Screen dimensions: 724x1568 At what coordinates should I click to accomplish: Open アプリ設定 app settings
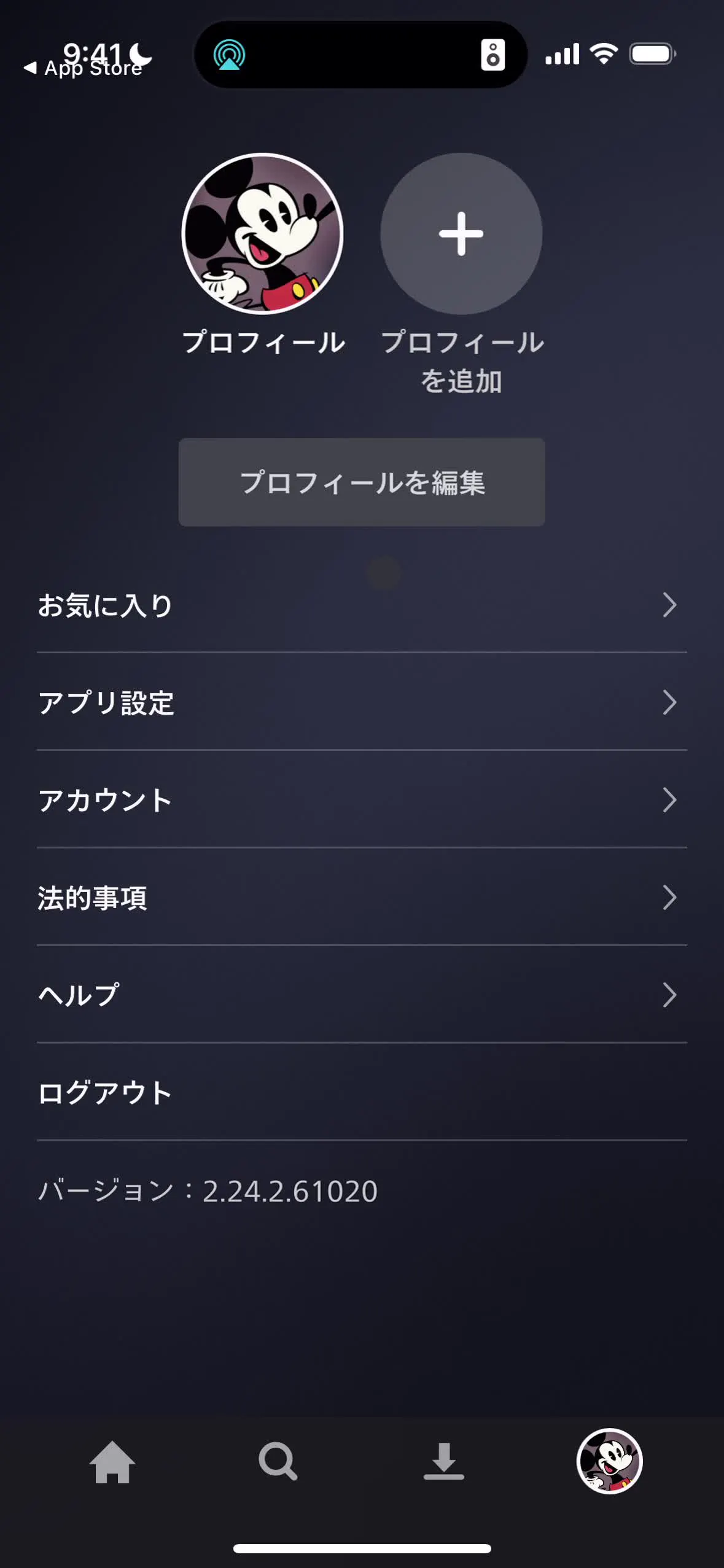coord(362,702)
